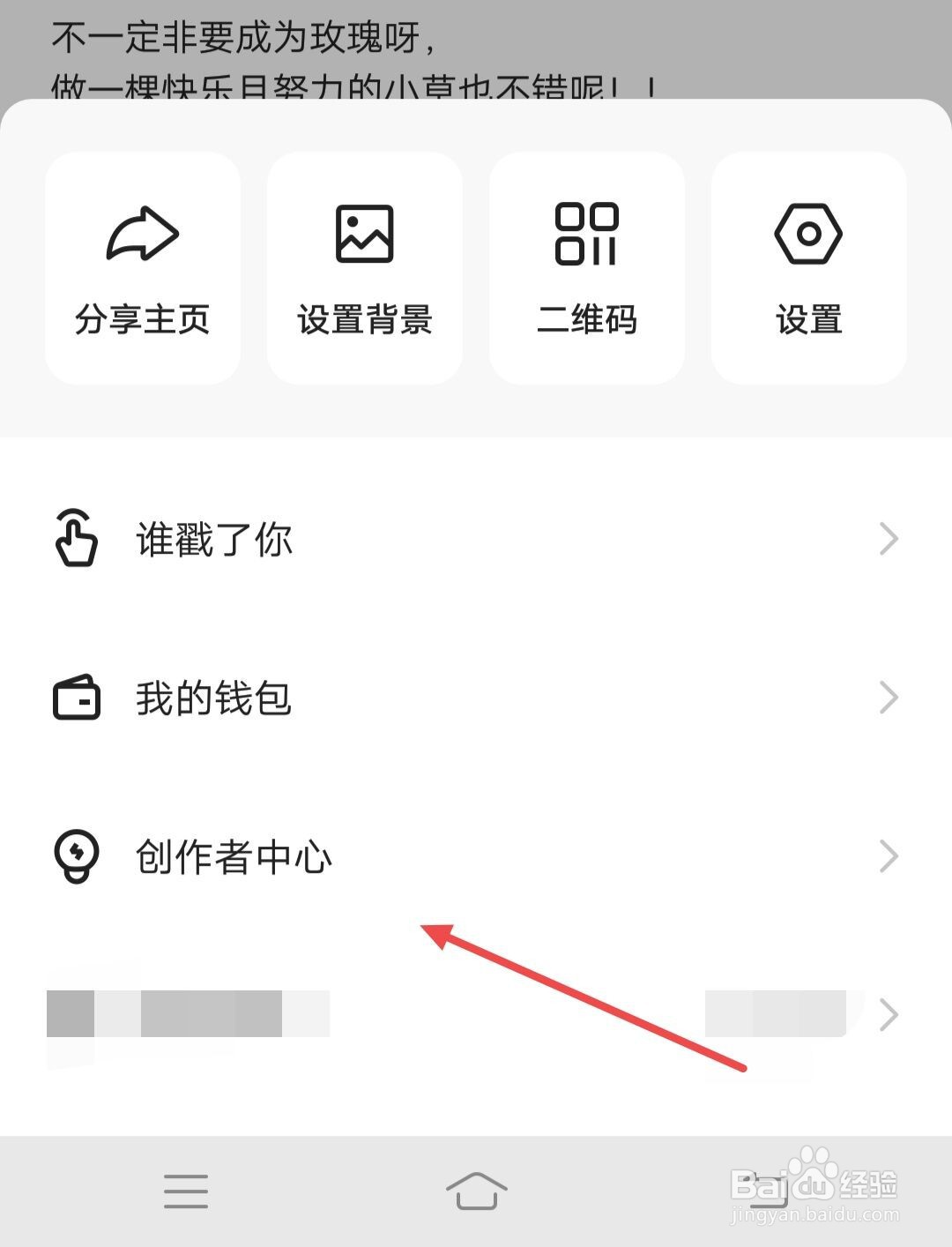Tap the 设置背景 button
952x1247 pixels.
pos(364,265)
